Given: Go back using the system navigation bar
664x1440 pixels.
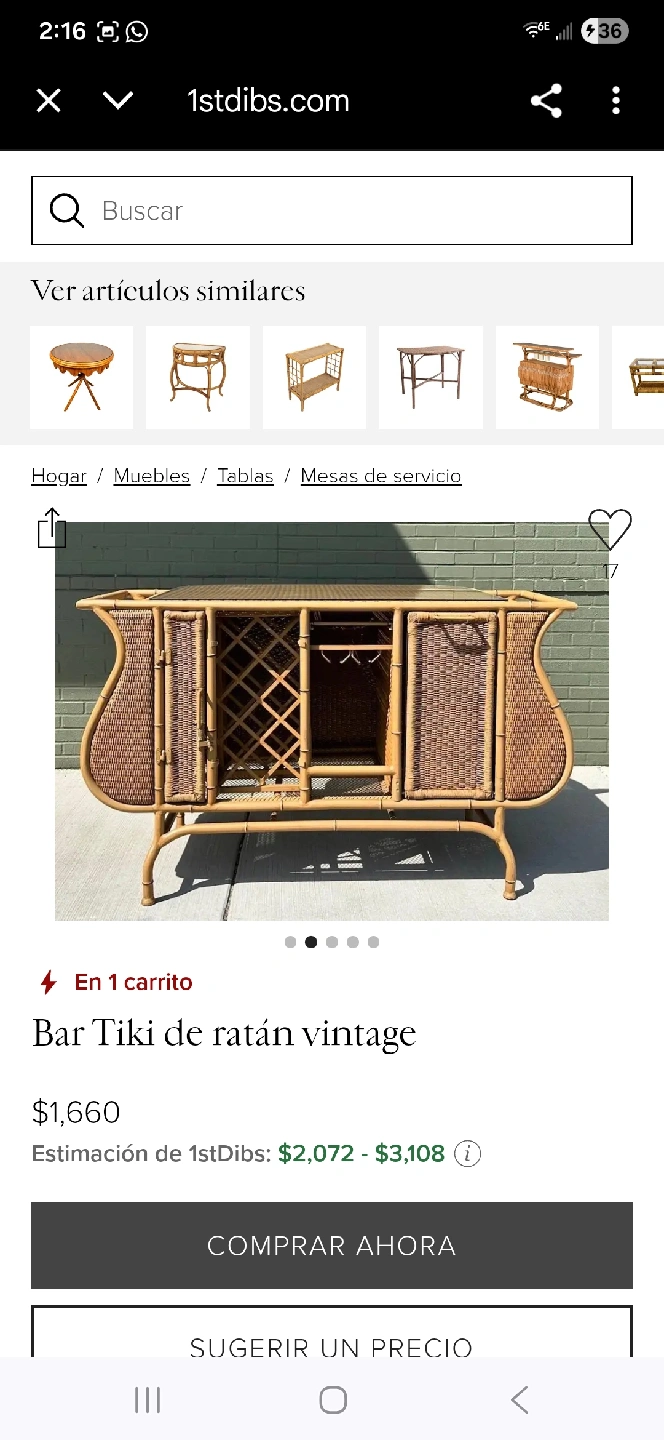Looking at the screenshot, I should tap(519, 1400).
